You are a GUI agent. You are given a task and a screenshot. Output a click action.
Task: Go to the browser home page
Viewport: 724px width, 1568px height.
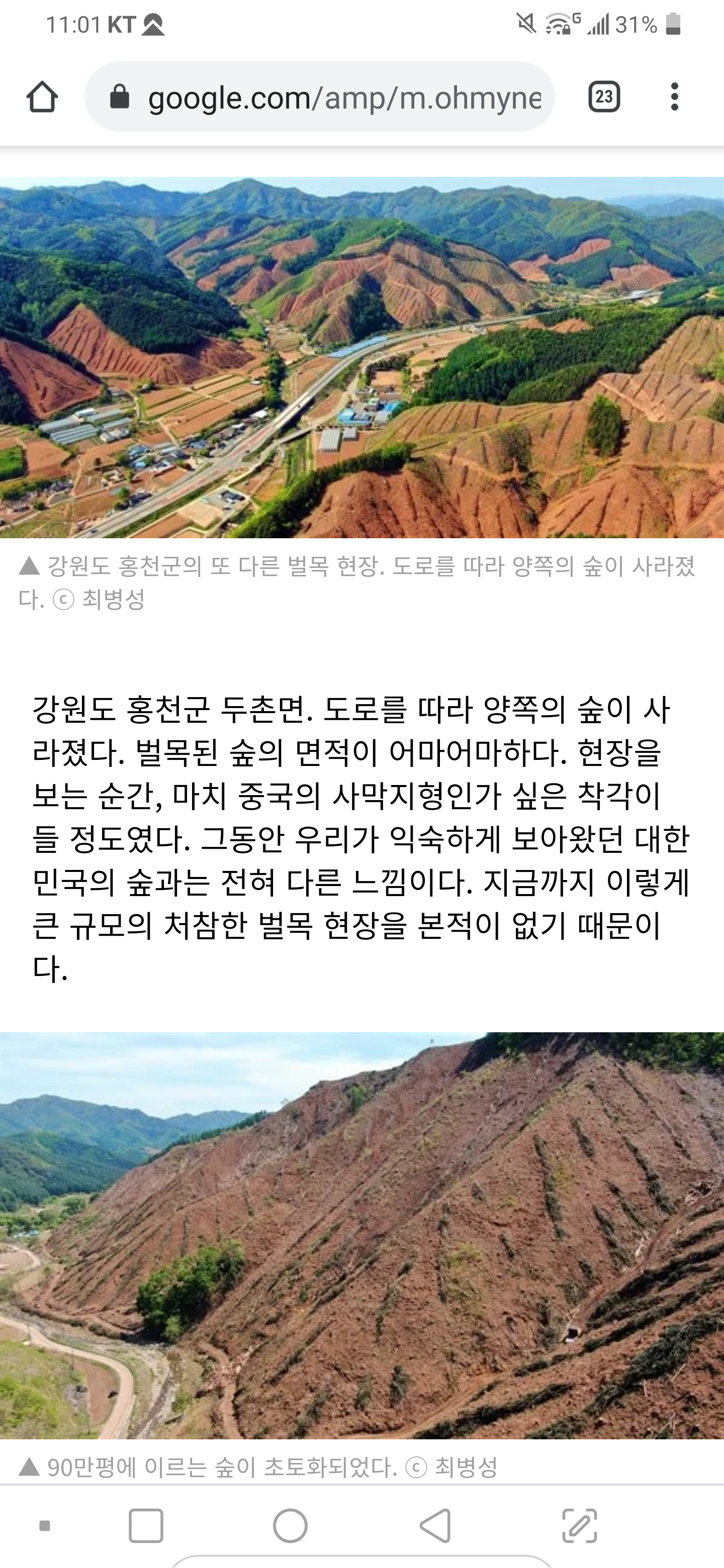click(42, 97)
